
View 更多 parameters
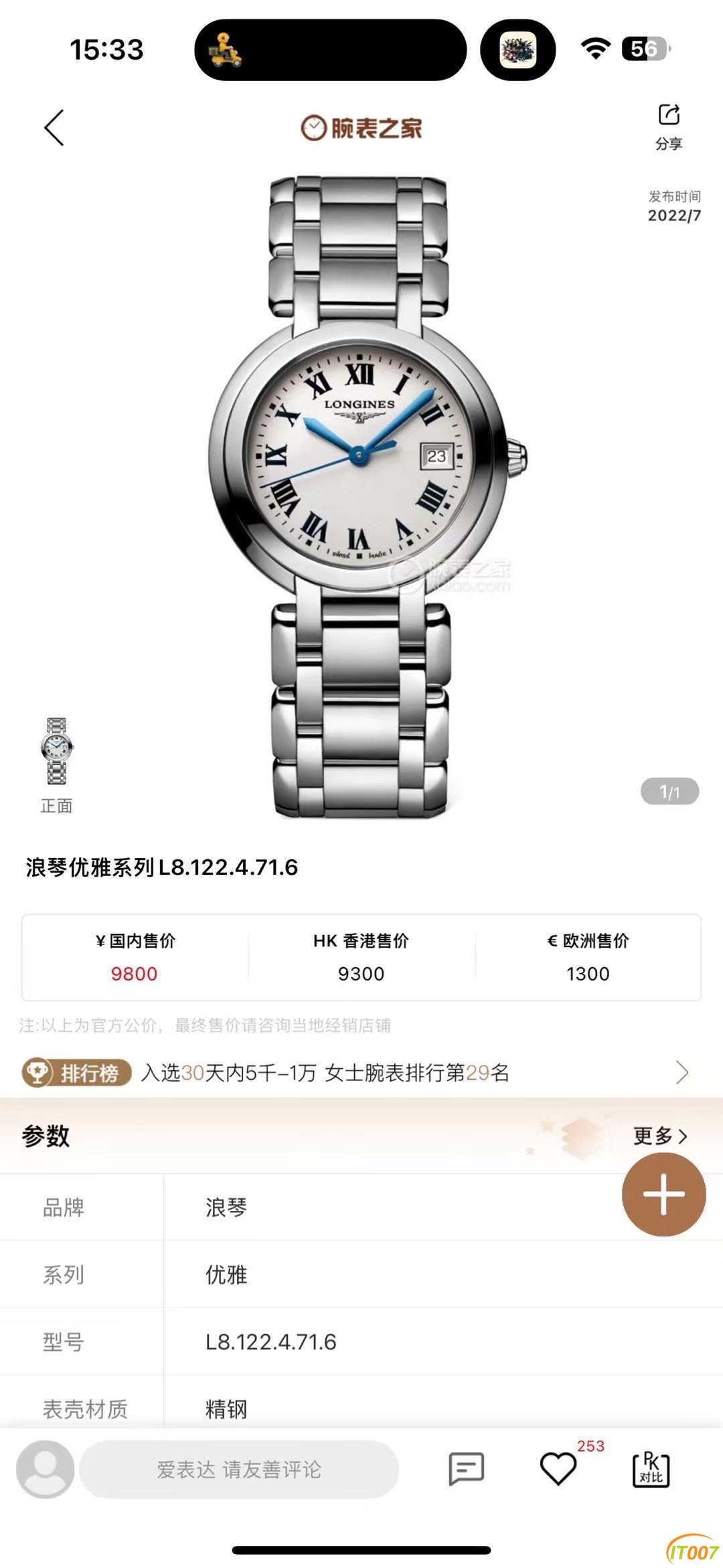coord(659,1136)
